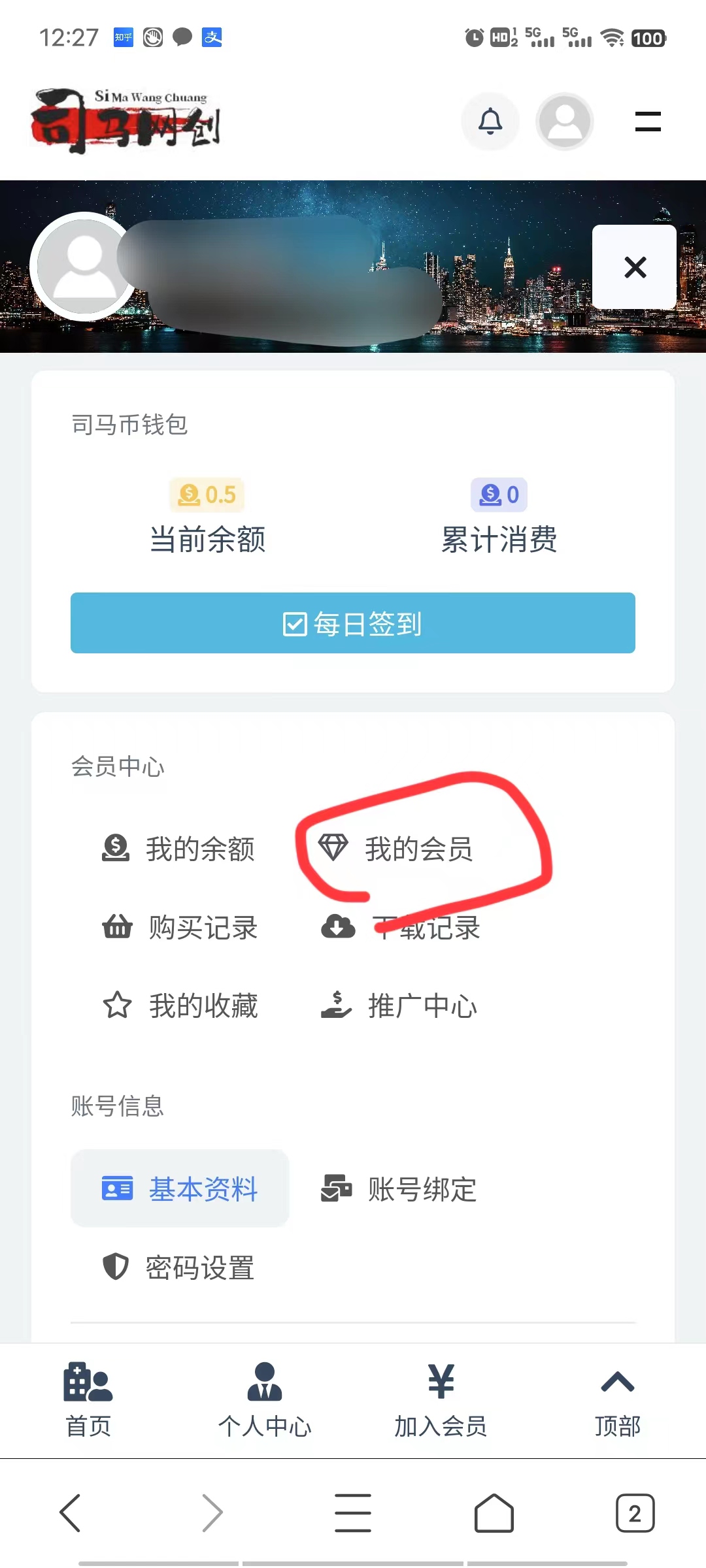The height and width of the screenshot is (1568, 706).
Task: Open the hamburger menu in the header
Action: (x=648, y=122)
